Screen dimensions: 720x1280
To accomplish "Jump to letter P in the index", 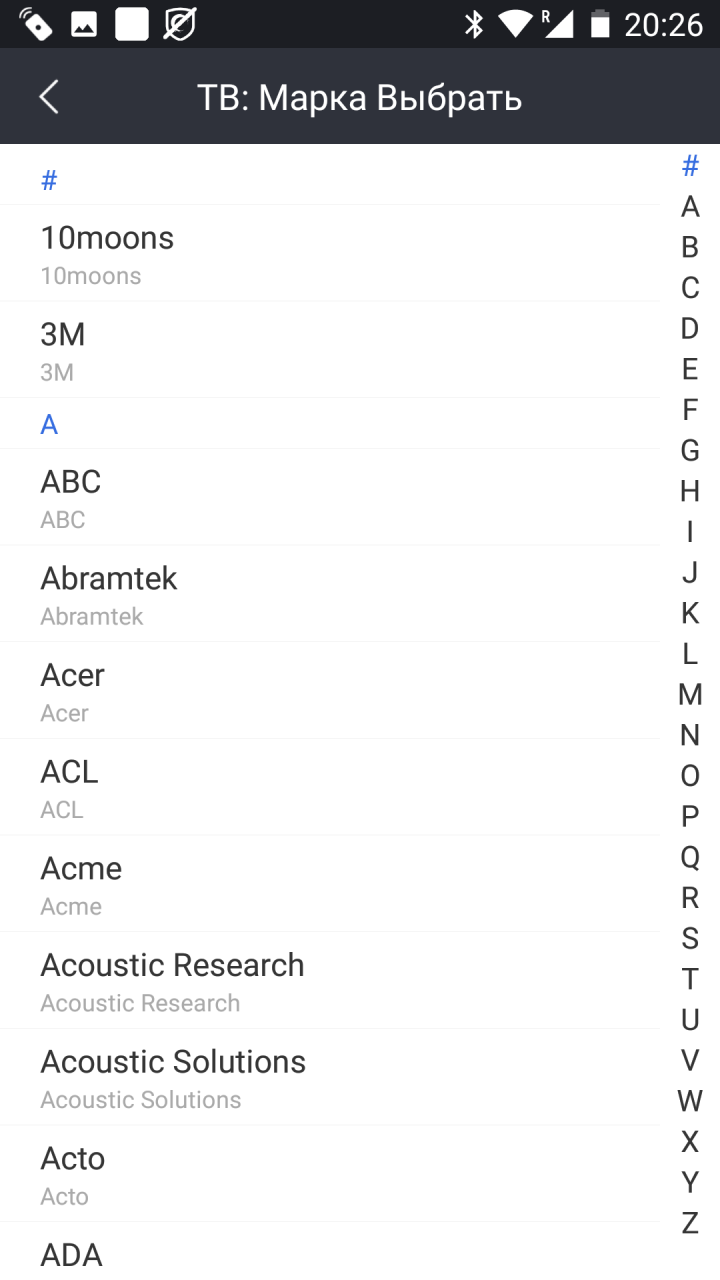I will click(690, 816).
